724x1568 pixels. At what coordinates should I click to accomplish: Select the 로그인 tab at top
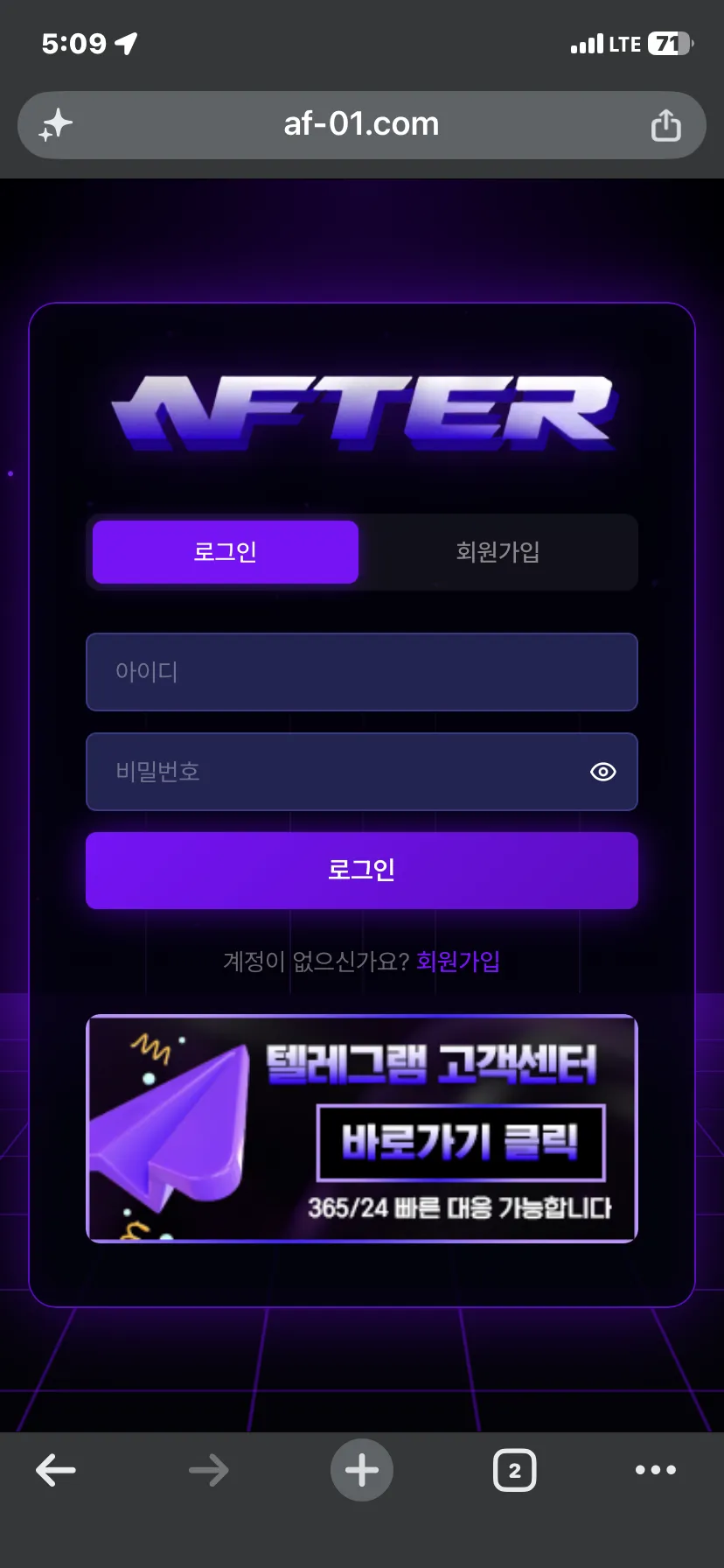point(226,551)
